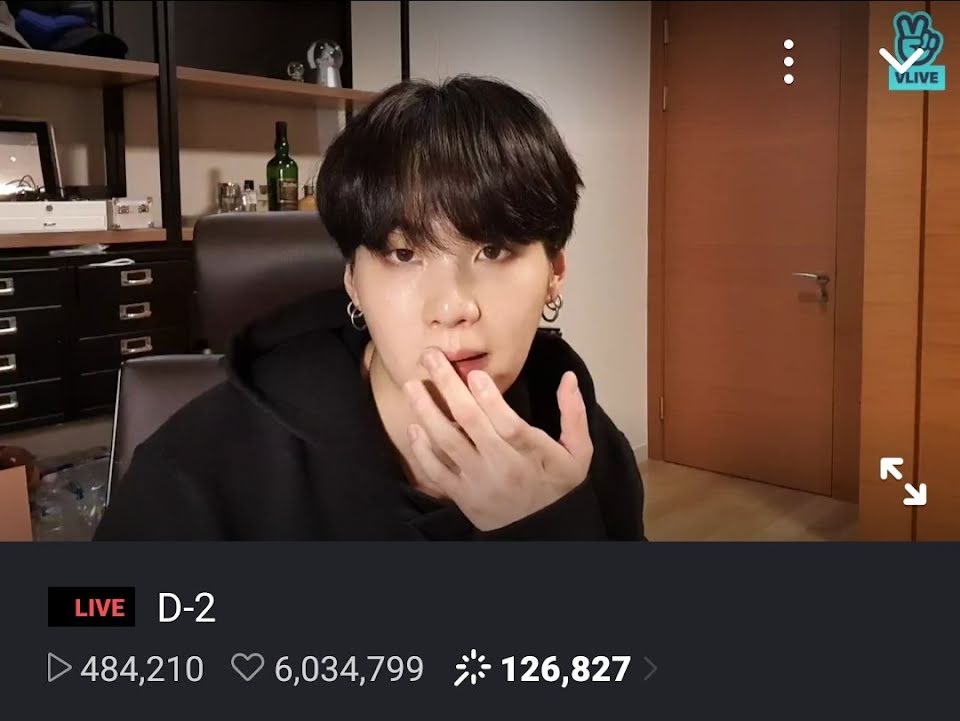The height and width of the screenshot is (721, 960).
Task: Open the 126,827 chevron details
Action: [651, 669]
